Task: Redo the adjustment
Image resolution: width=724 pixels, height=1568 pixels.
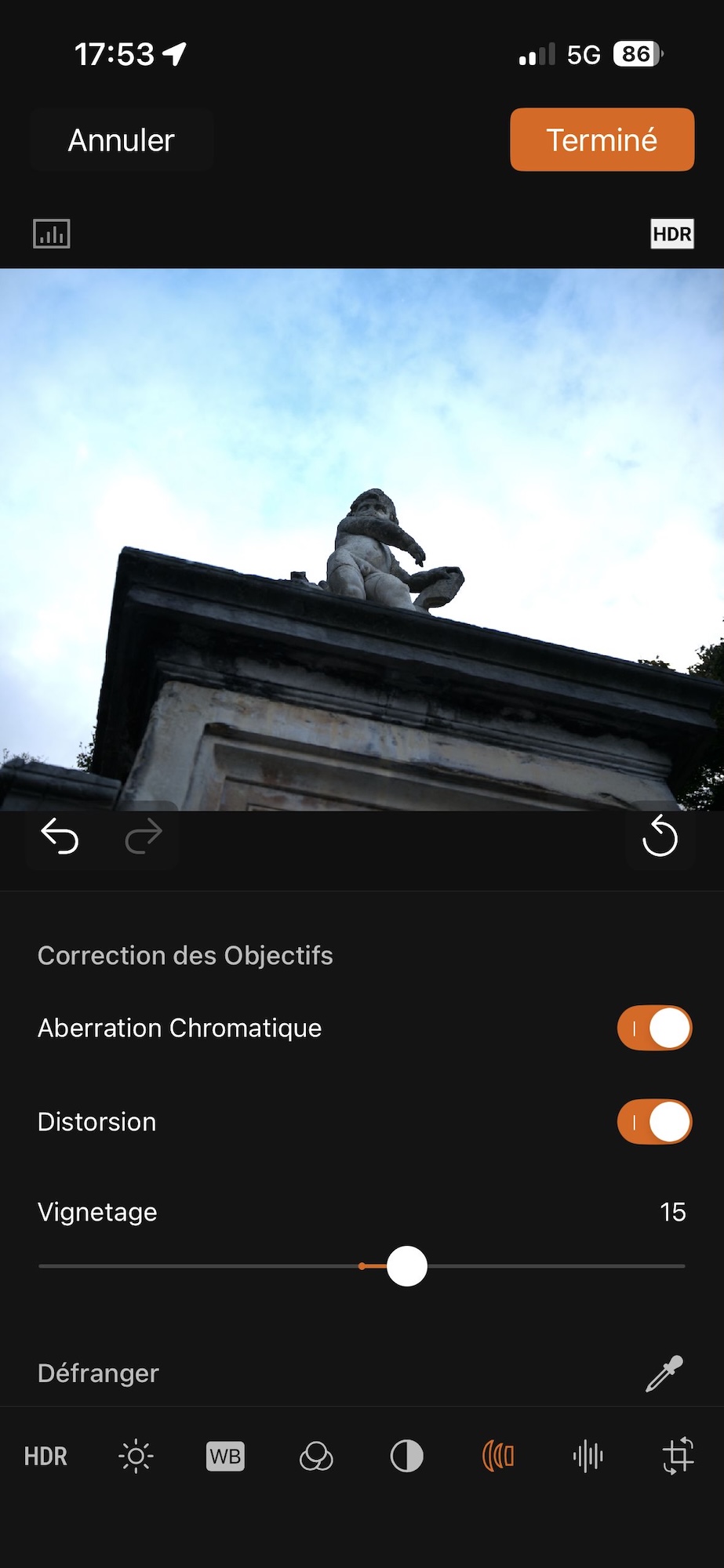Action: click(144, 837)
